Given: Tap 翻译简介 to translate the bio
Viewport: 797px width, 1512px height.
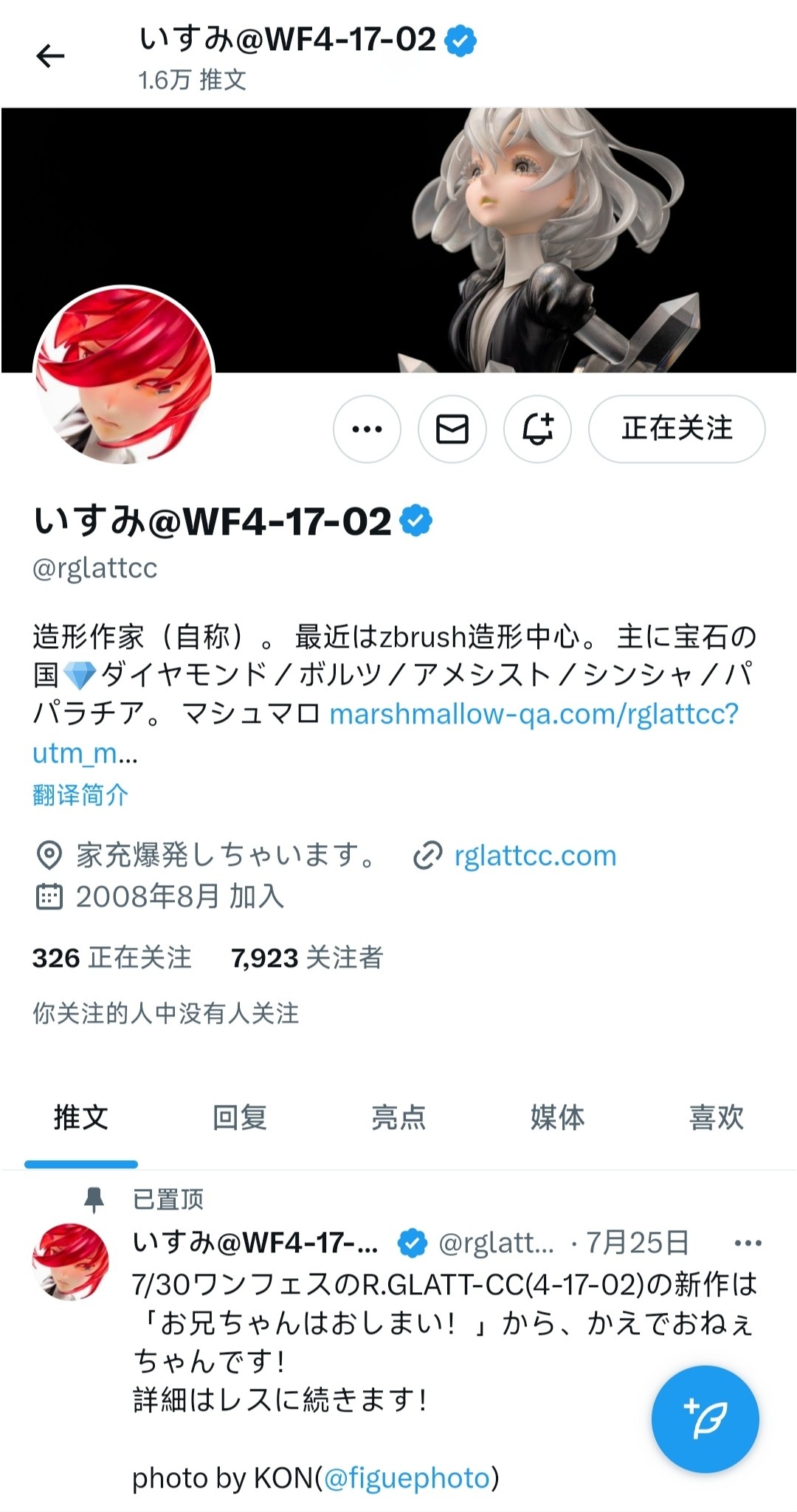Looking at the screenshot, I should point(80,795).
